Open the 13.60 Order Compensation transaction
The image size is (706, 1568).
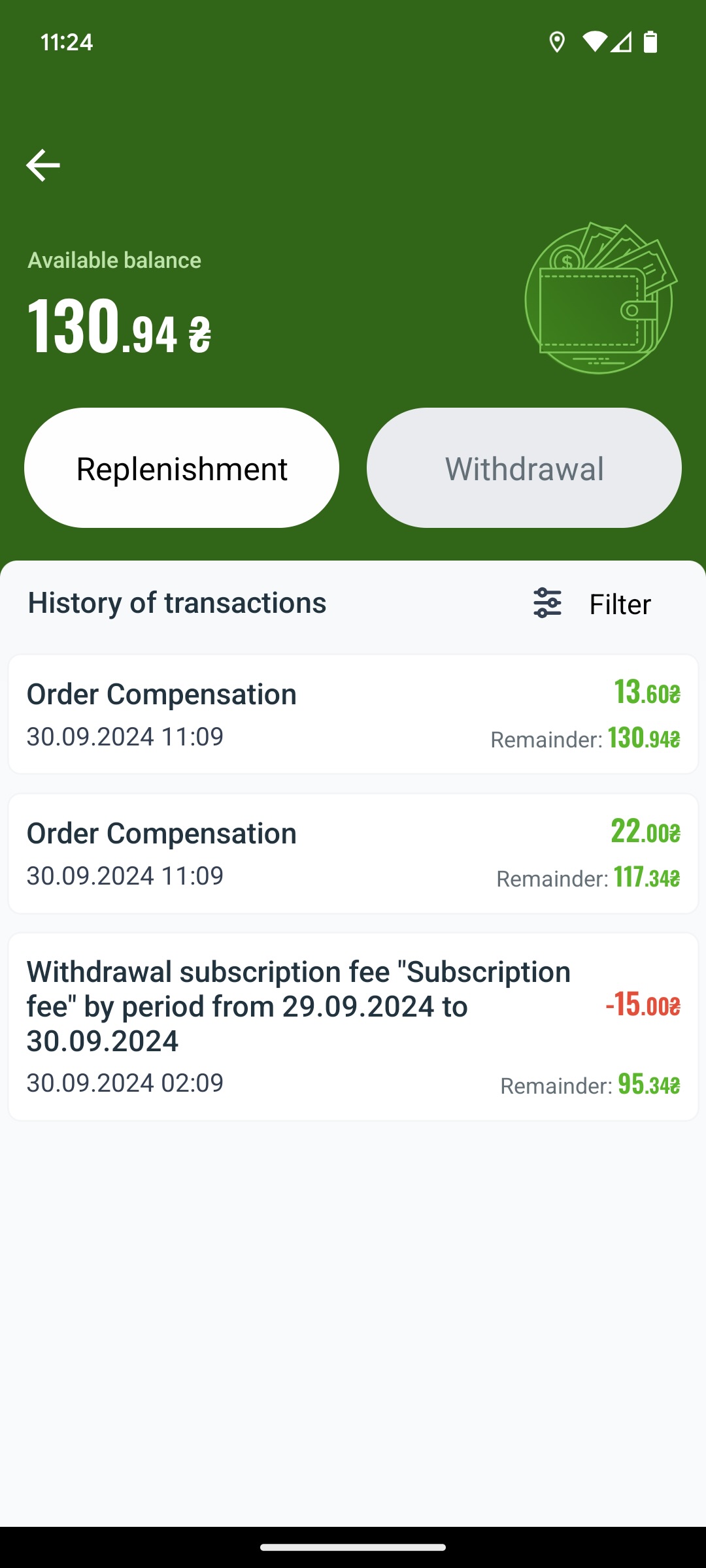click(x=353, y=714)
